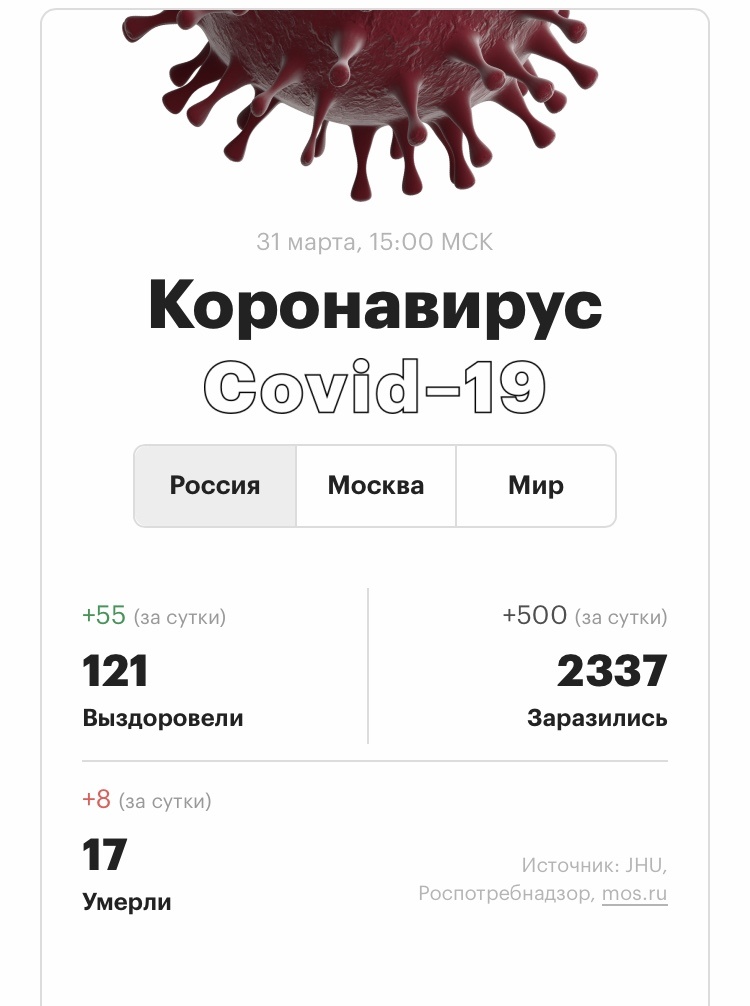This screenshot has height=1006, width=750.
Task: Switch to the Москва tab
Action: pos(376,486)
